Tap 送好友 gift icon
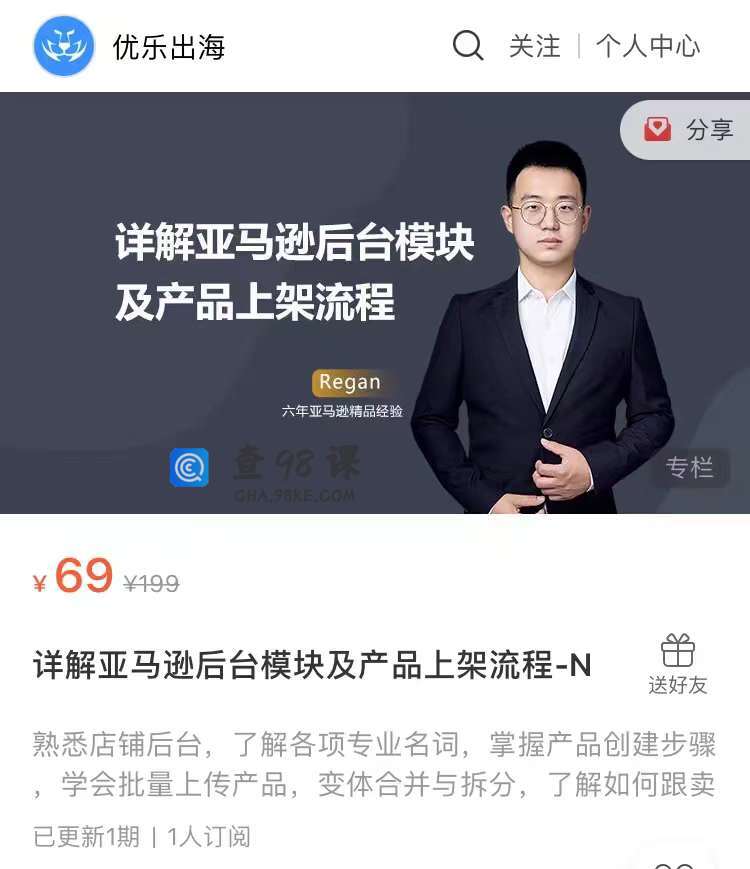Viewport: 750px width, 869px height. pos(677,663)
